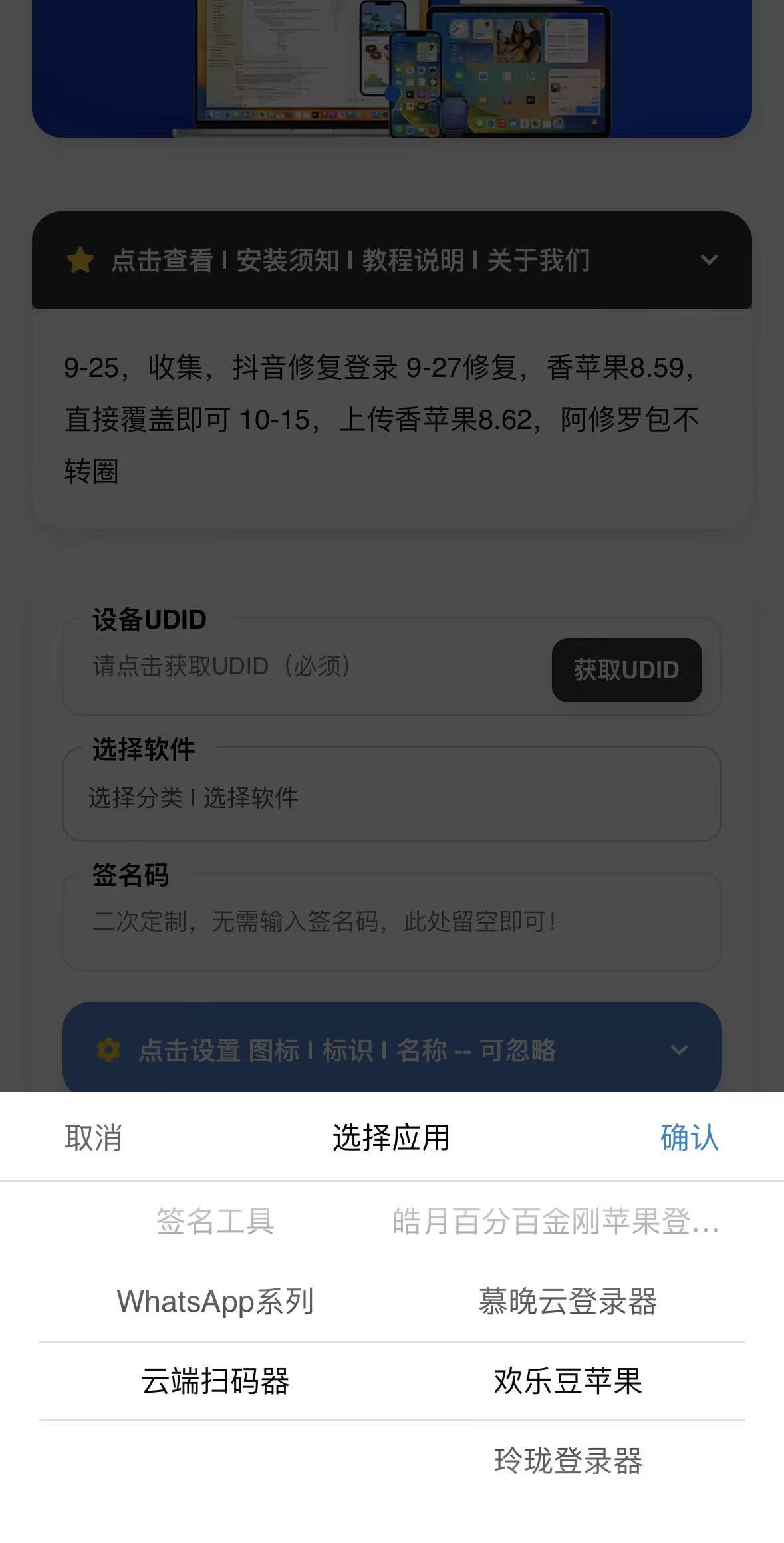Tap the 获取UDID button
784x1543 pixels.
coord(626,671)
